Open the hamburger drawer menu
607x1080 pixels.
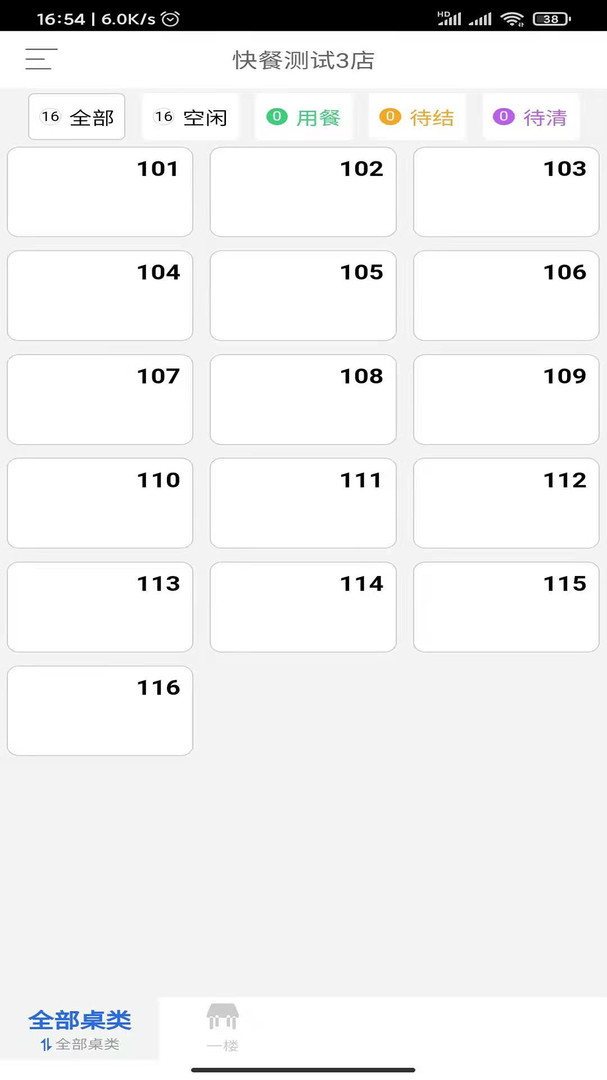point(41,59)
